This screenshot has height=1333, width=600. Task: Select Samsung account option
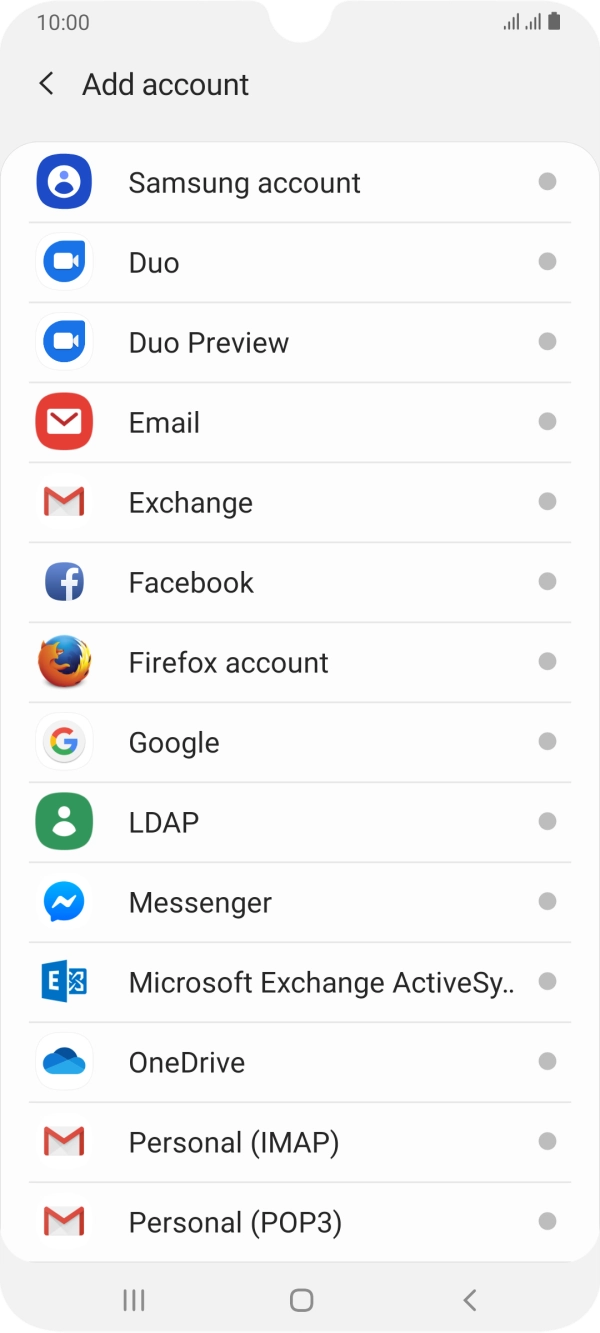point(245,183)
